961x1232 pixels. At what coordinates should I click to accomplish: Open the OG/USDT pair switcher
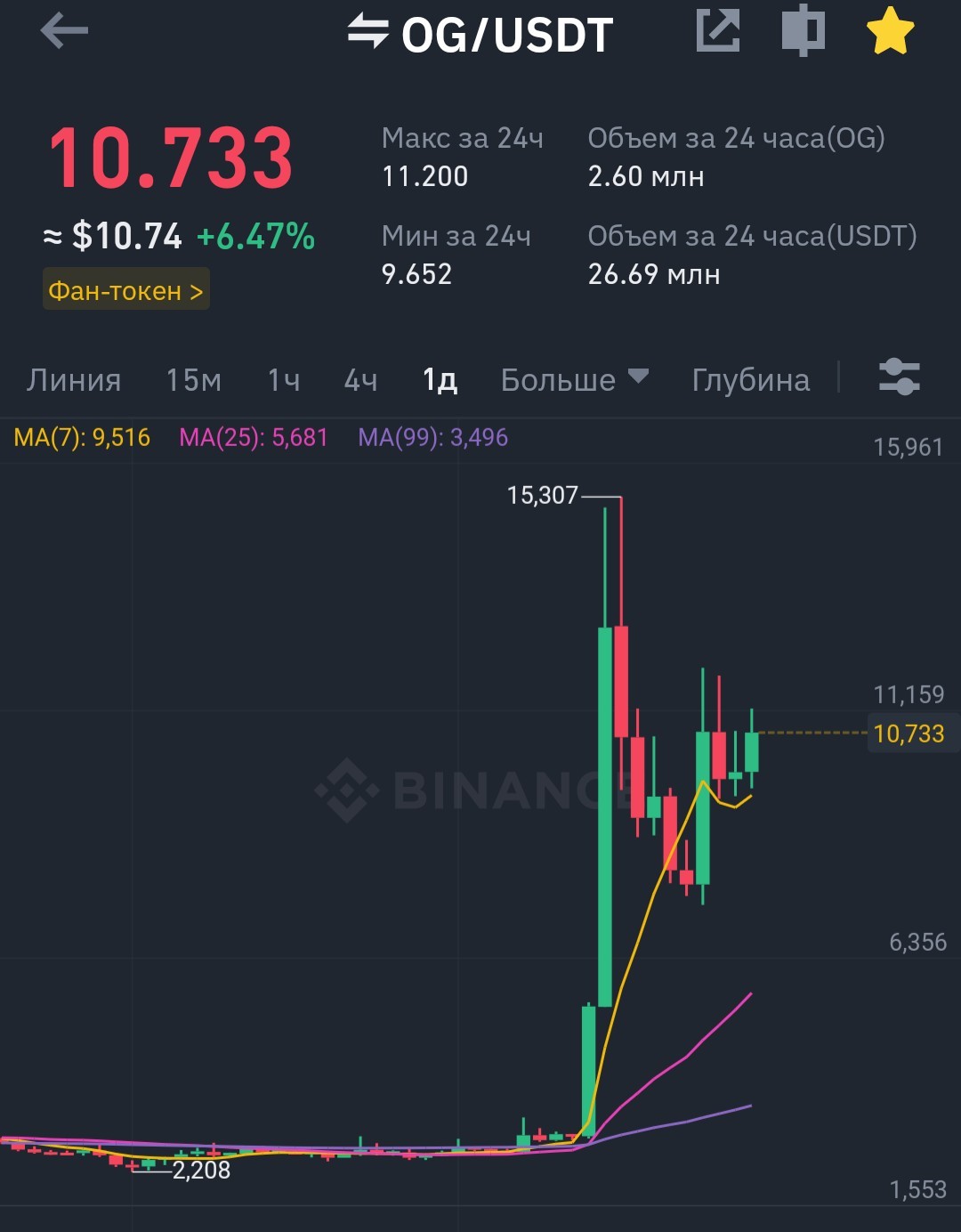pyautogui.click(x=480, y=34)
